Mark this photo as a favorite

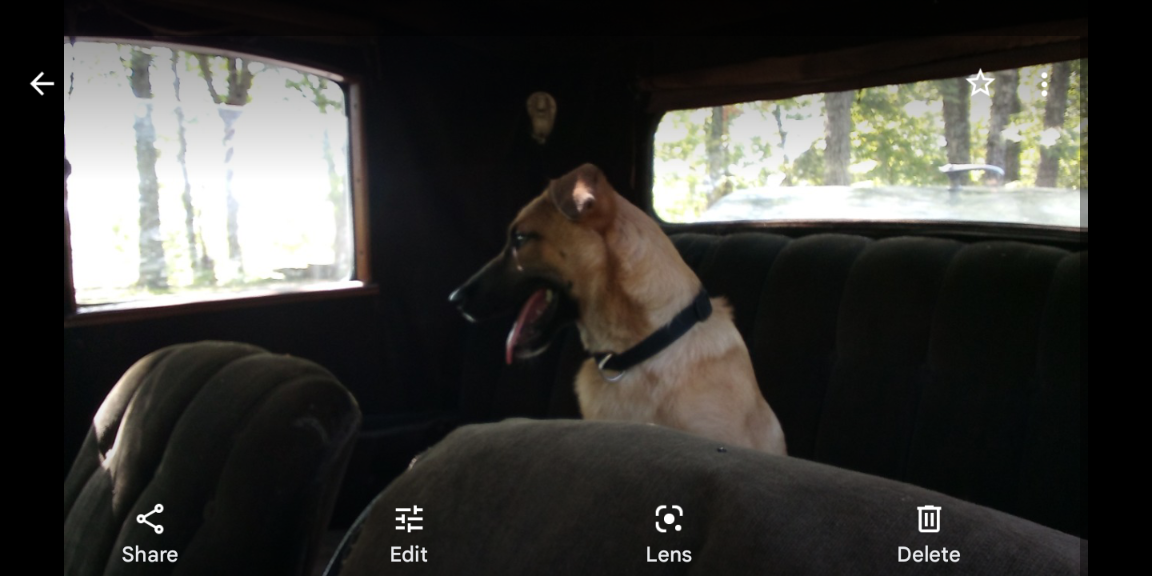[x=980, y=84]
